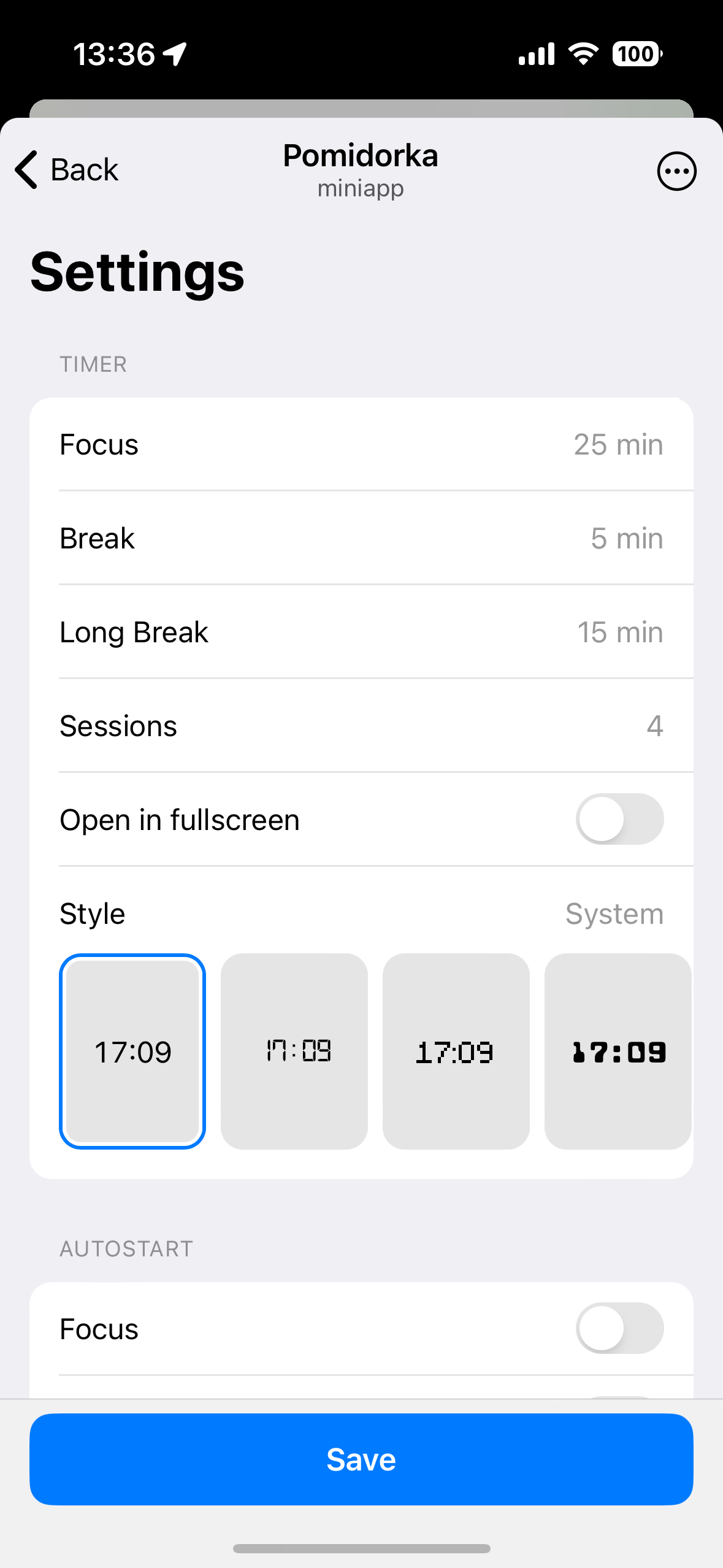Open the three-dot more options menu
This screenshot has height=1568, width=723.
click(676, 171)
